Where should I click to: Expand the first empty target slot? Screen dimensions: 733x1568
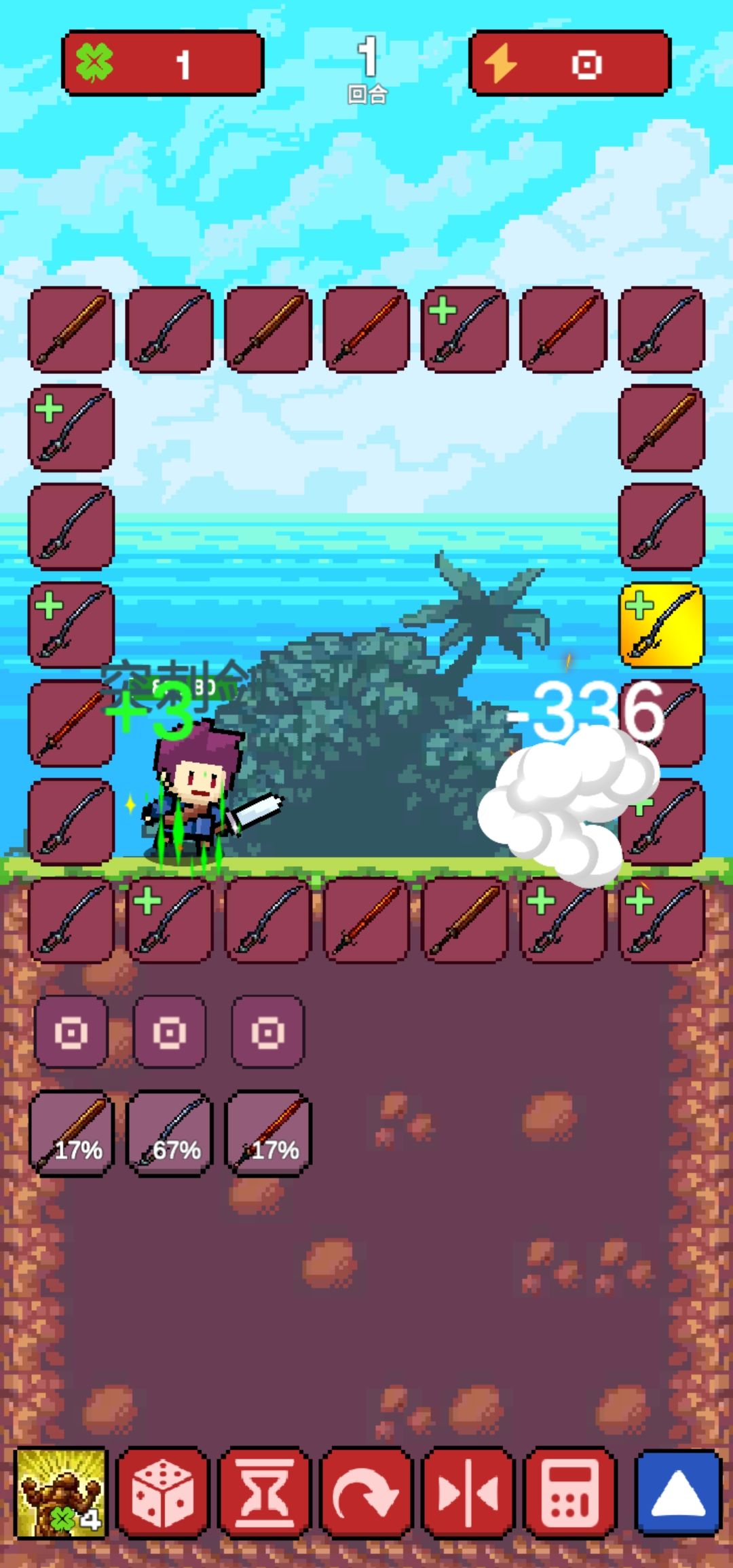(x=73, y=1029)
